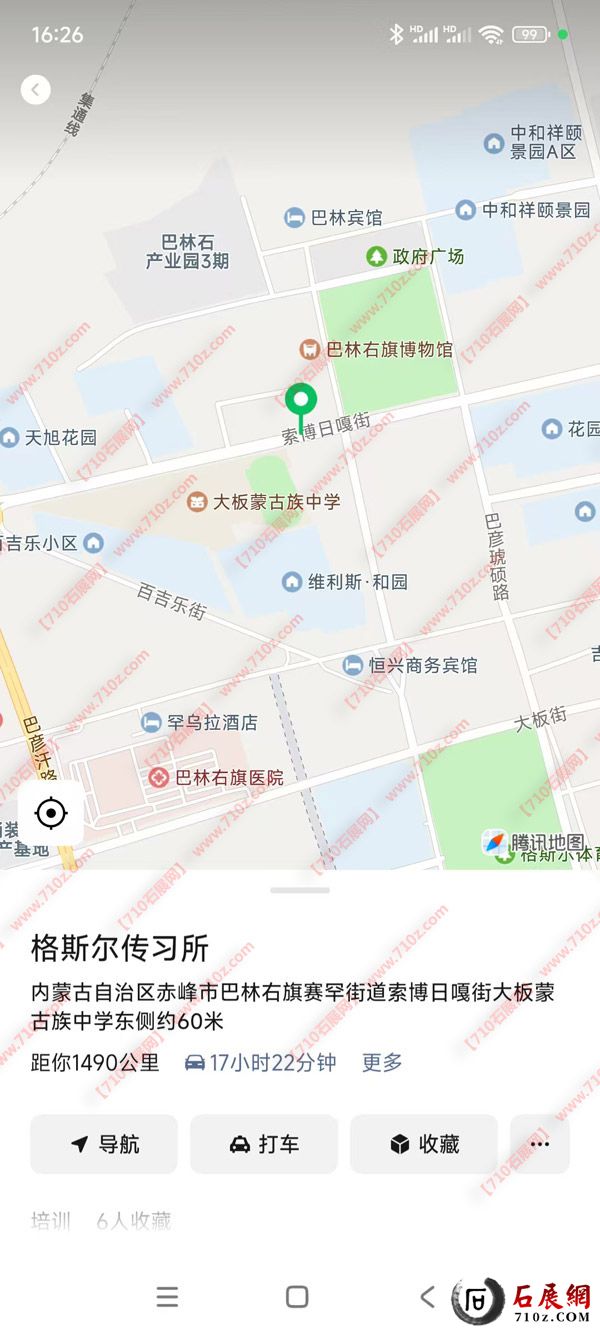Go back using the top-left arrow
Image resolution: width=600 pixels, height=1333 pixels.
tap(36, 90)
